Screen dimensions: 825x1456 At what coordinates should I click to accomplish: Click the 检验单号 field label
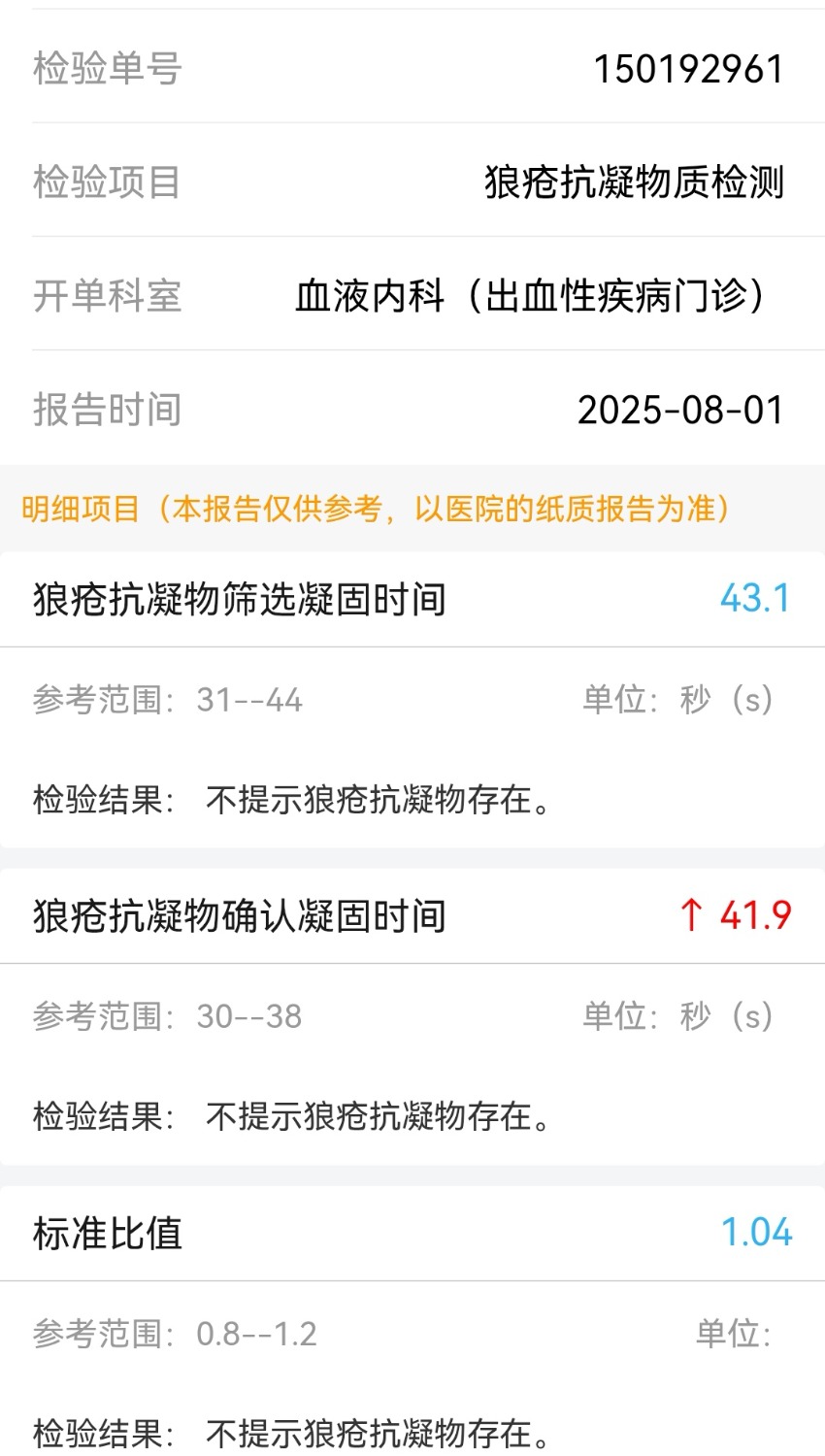pos(108,68)
